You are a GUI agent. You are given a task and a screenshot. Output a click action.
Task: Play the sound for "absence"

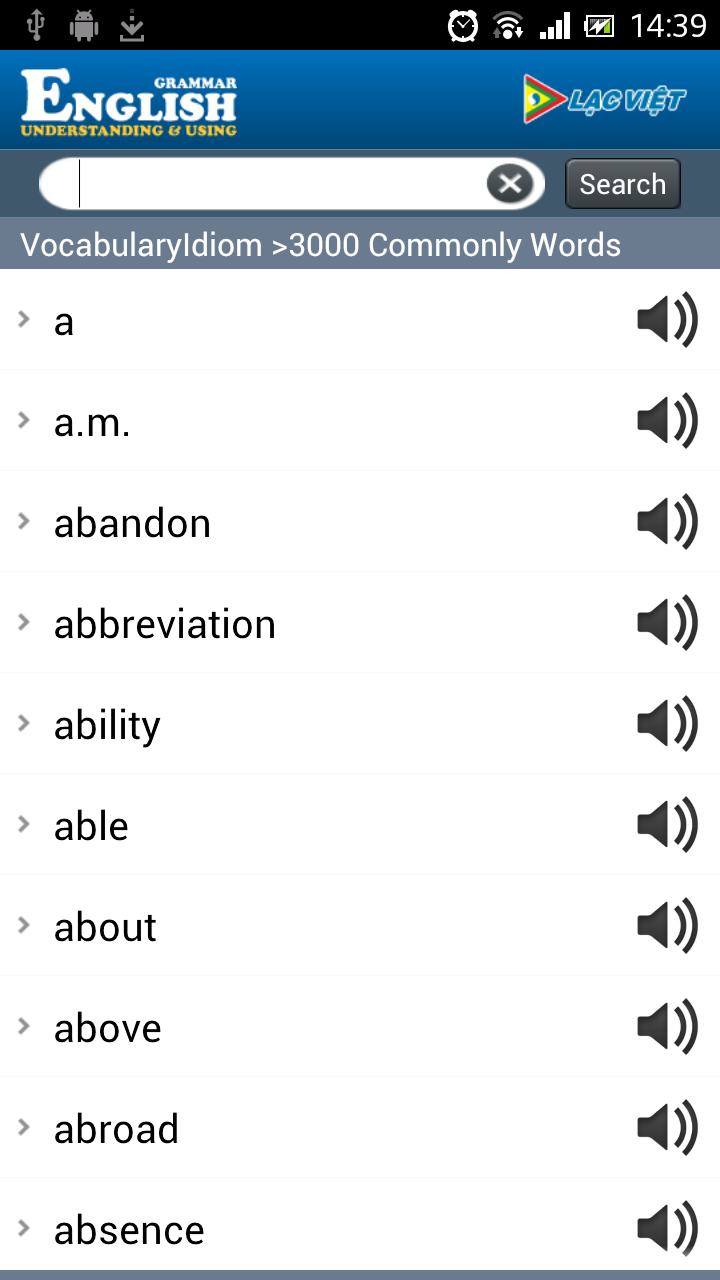pos(667,1229)
